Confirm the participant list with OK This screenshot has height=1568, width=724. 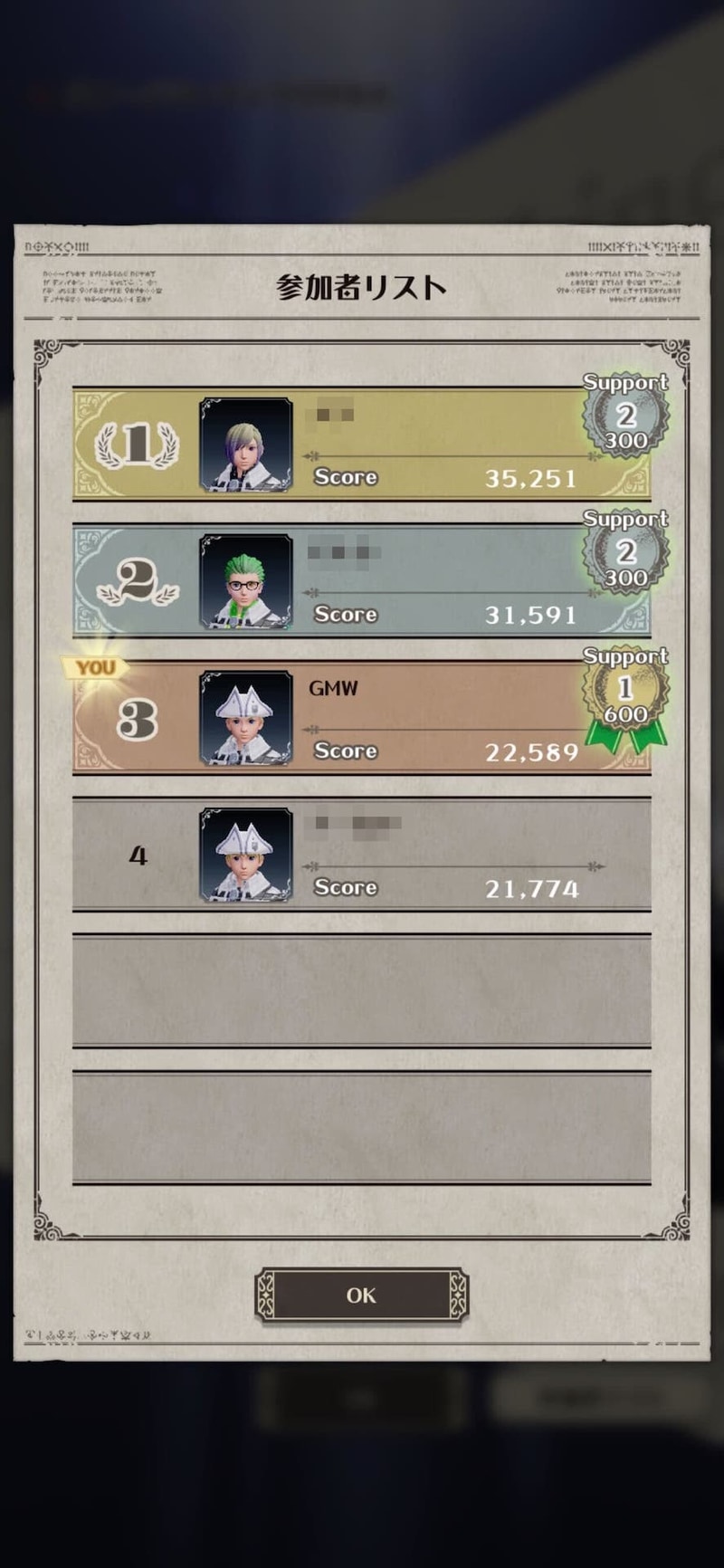361,1295
